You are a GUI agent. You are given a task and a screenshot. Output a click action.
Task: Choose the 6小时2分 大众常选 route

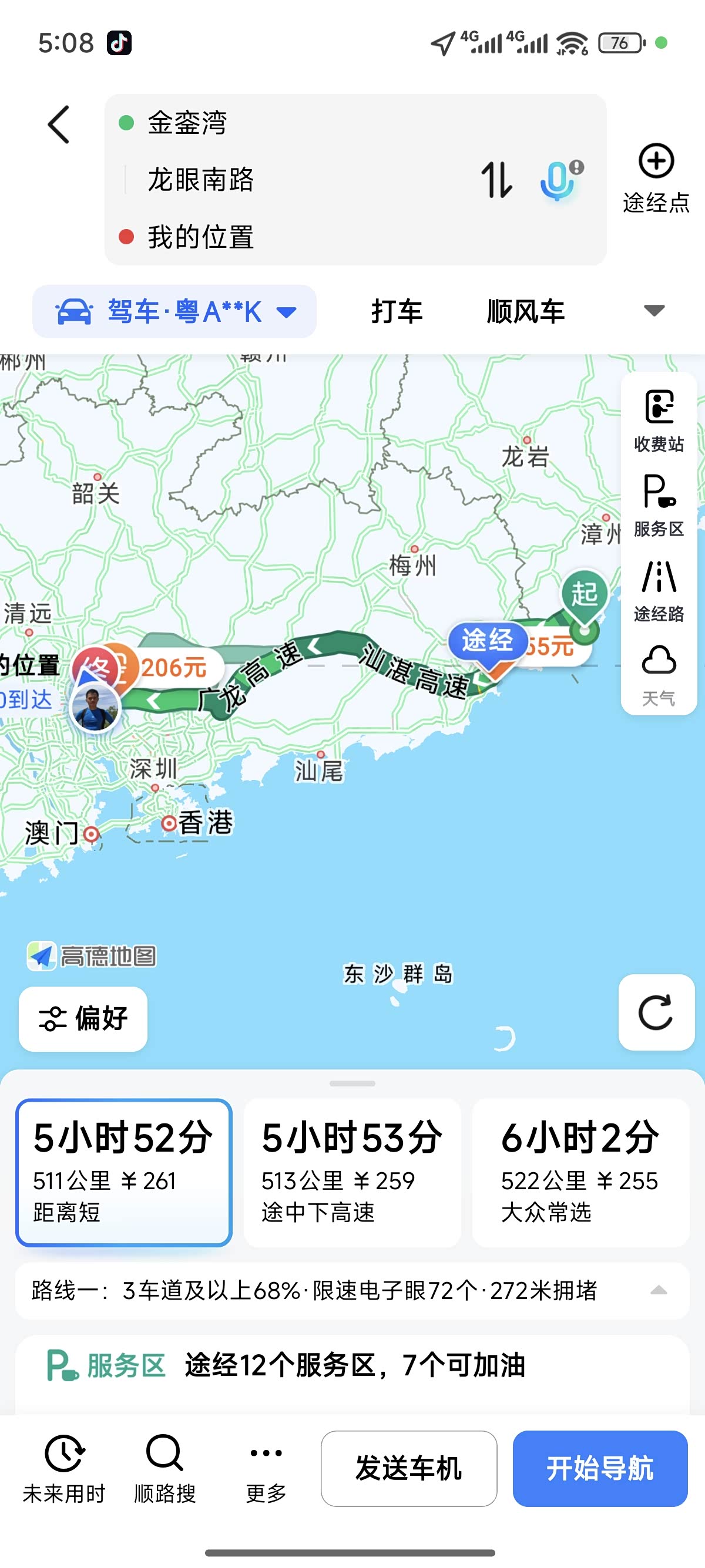(580, 1172)
